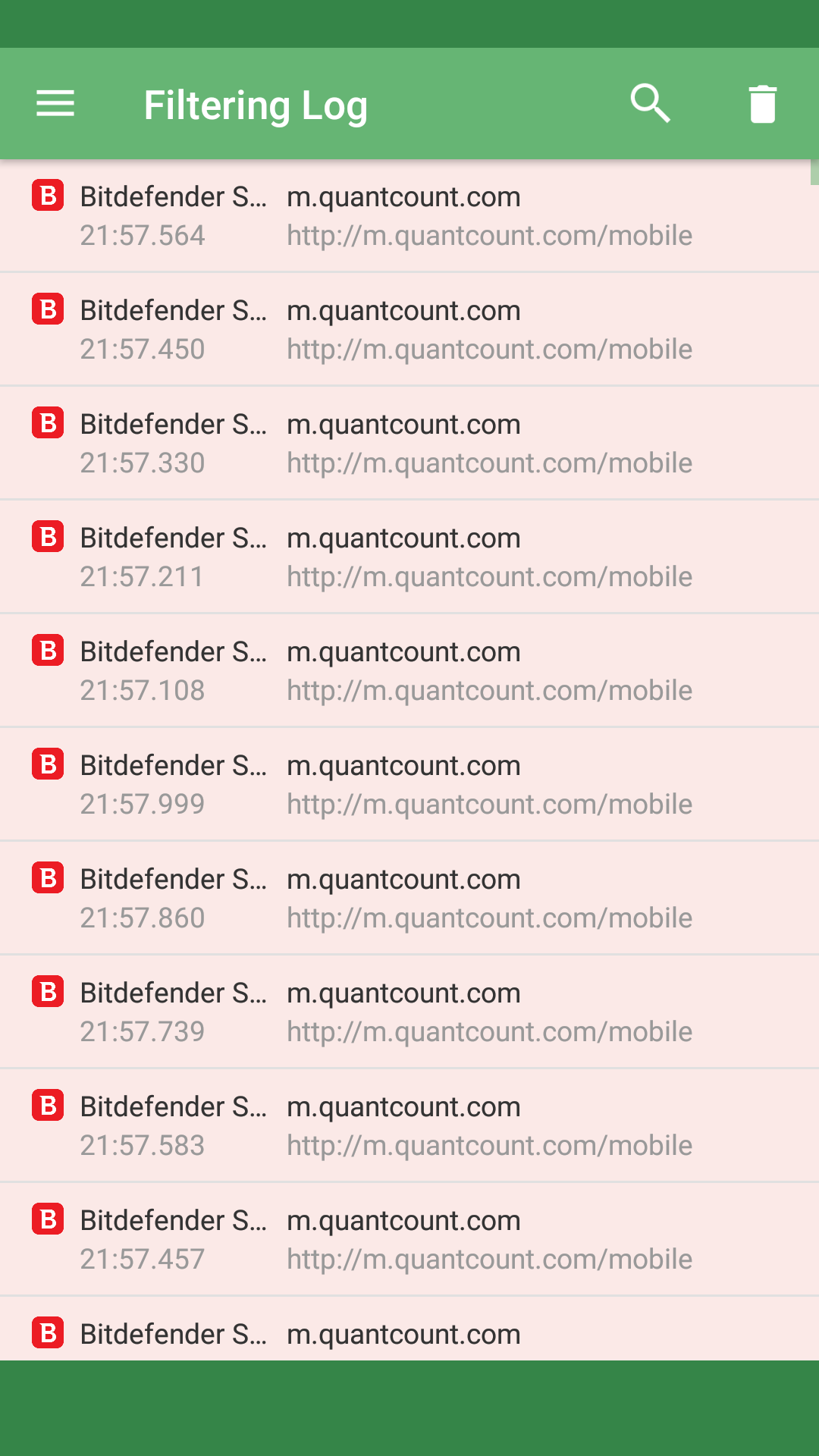Open log entry at 21:57.564
819x1456 pixels.
click(x=409, y=215)
